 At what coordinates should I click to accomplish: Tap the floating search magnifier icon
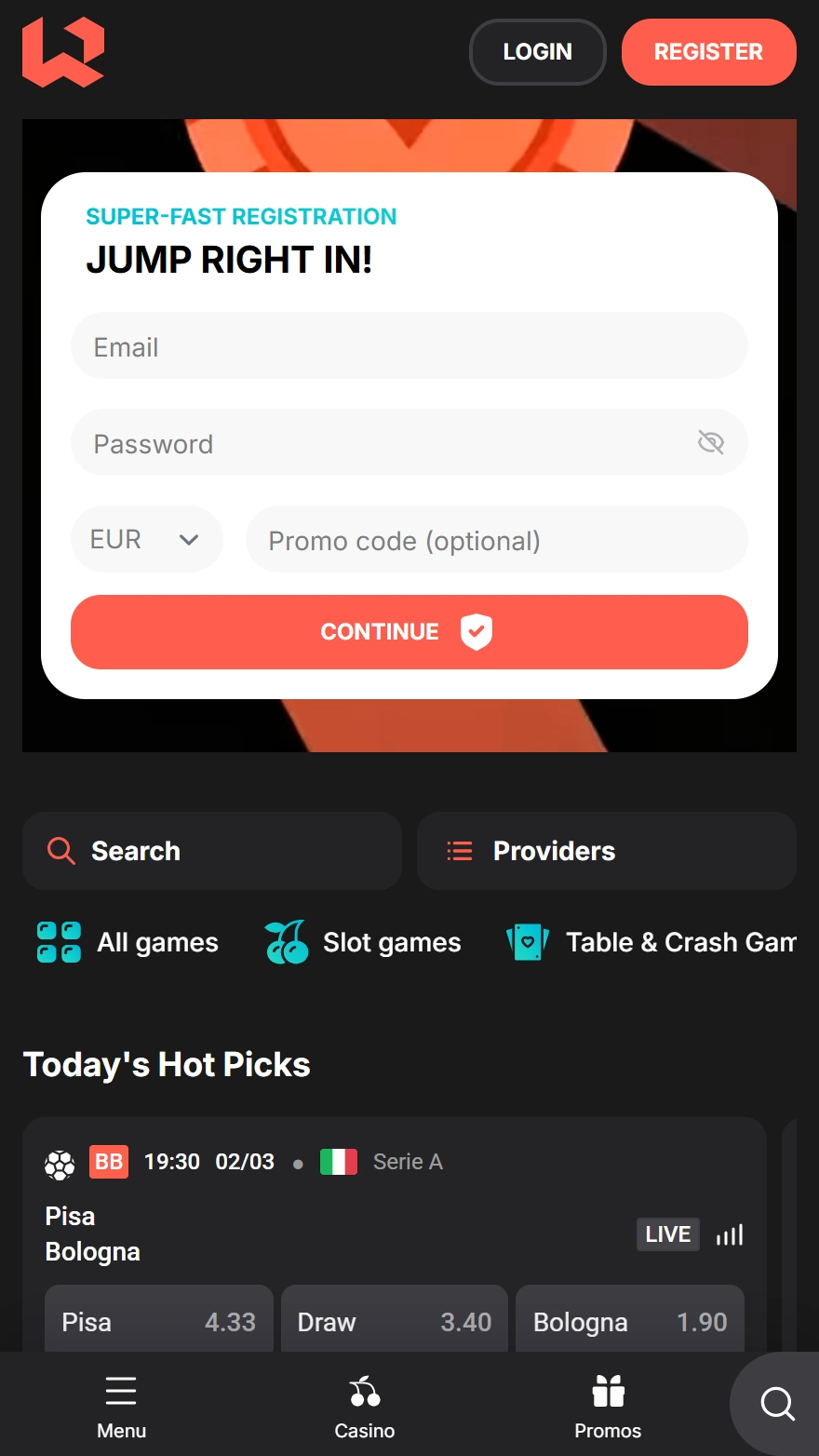[776, 1404]
